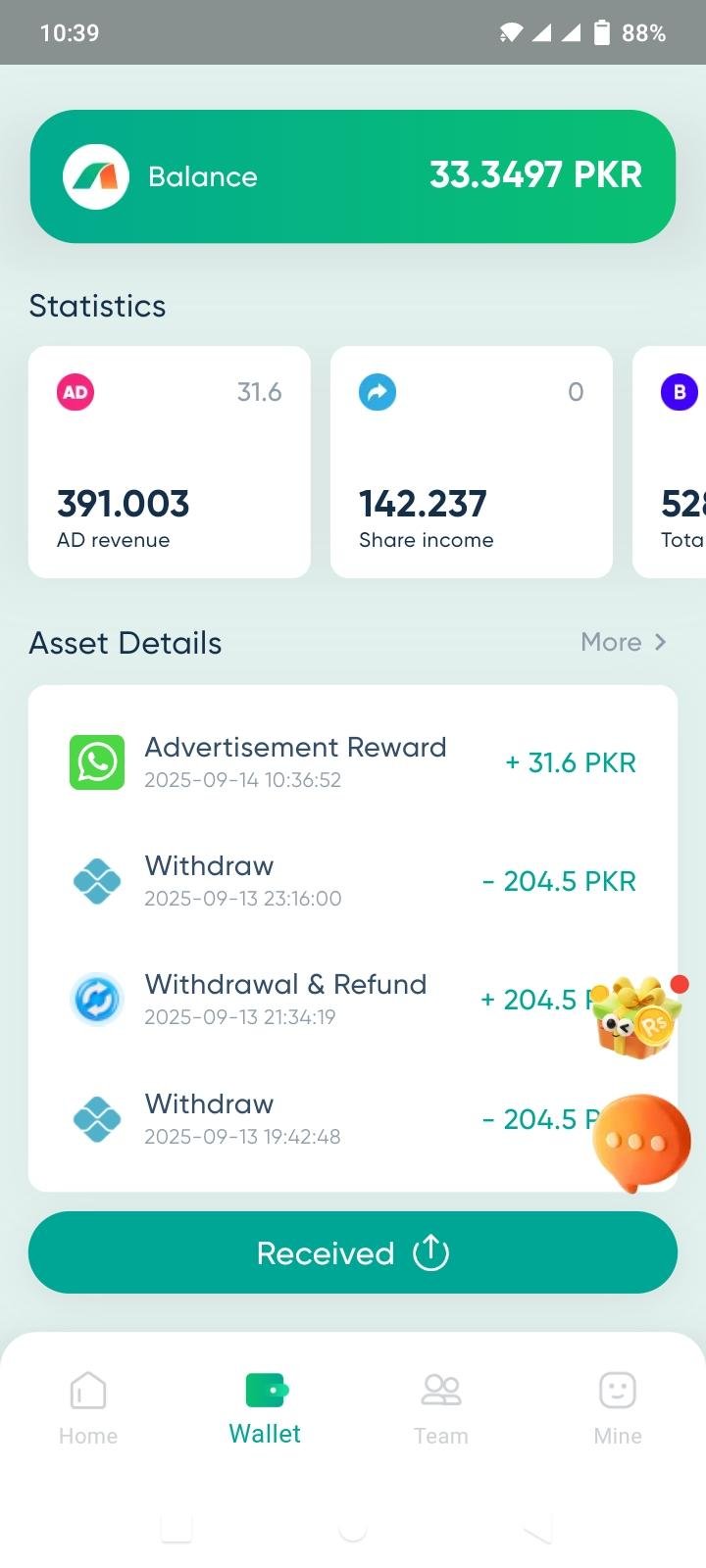This screenshot has height=1568, width=706.
Task: Select the Wallet tab
Action: [x=265, y=1408]
